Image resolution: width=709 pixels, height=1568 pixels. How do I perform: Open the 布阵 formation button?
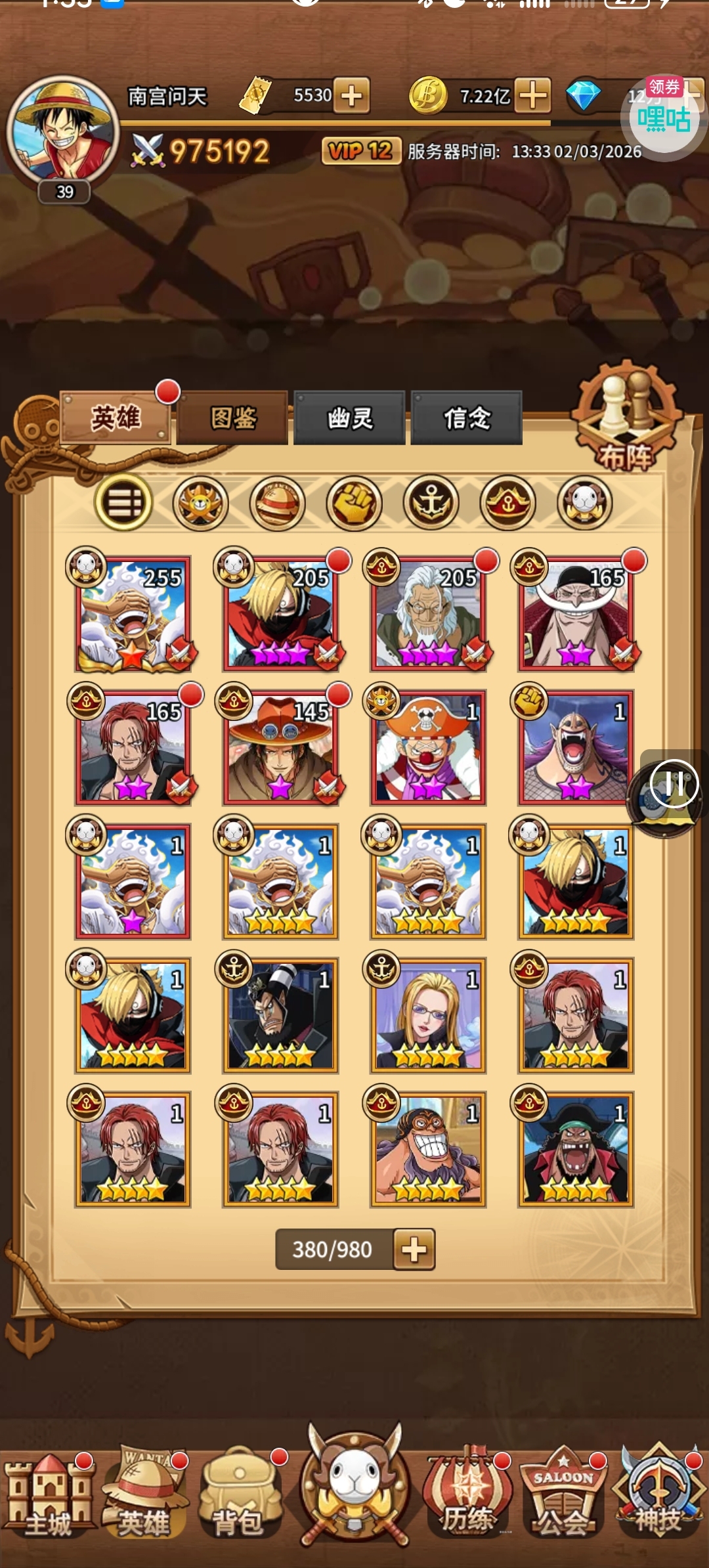point(626,420)
